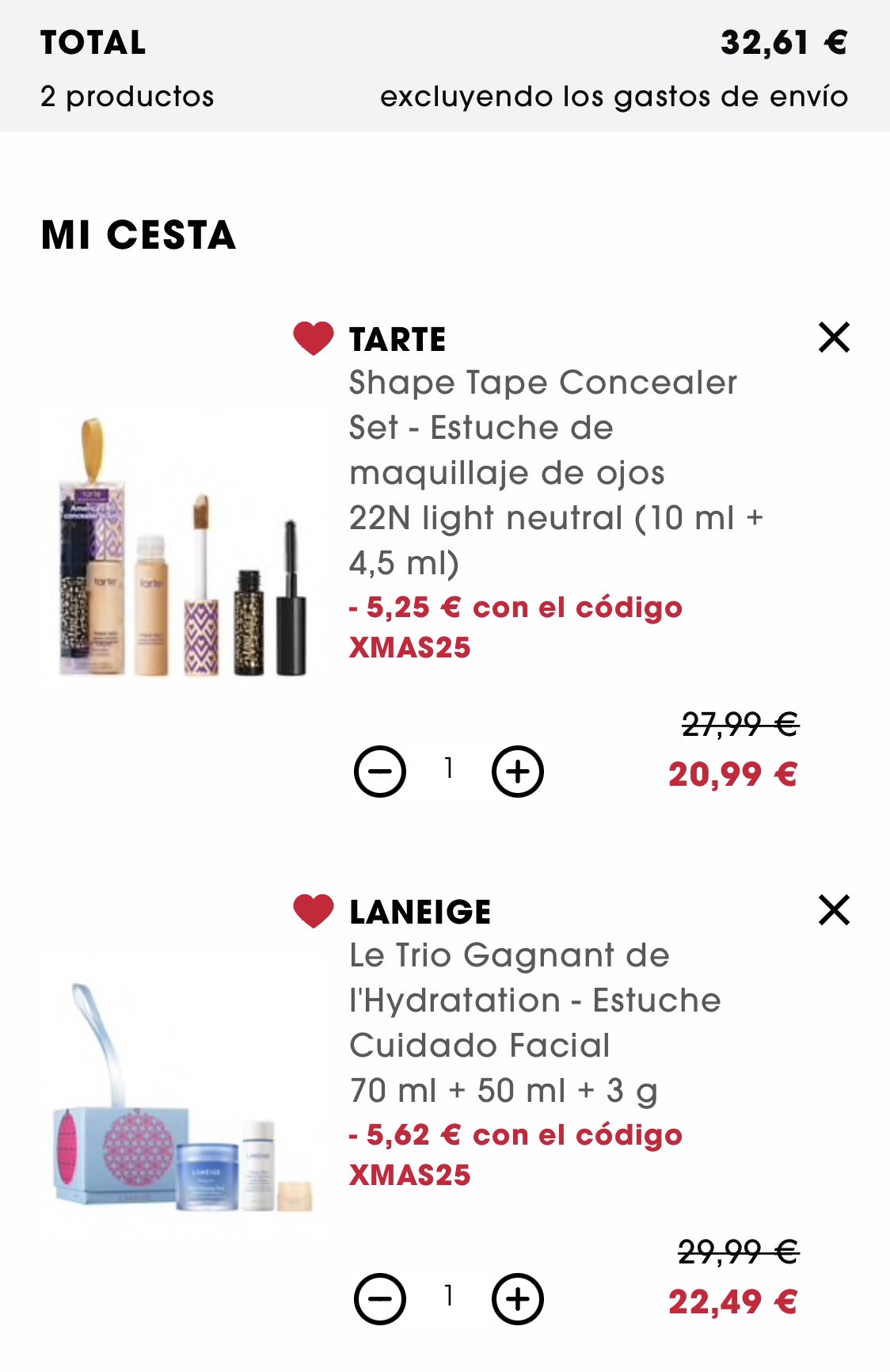Decrease quantity of Tarte concealer set
The width and height of the screenshot is (890, 1372).
[380, 772]
